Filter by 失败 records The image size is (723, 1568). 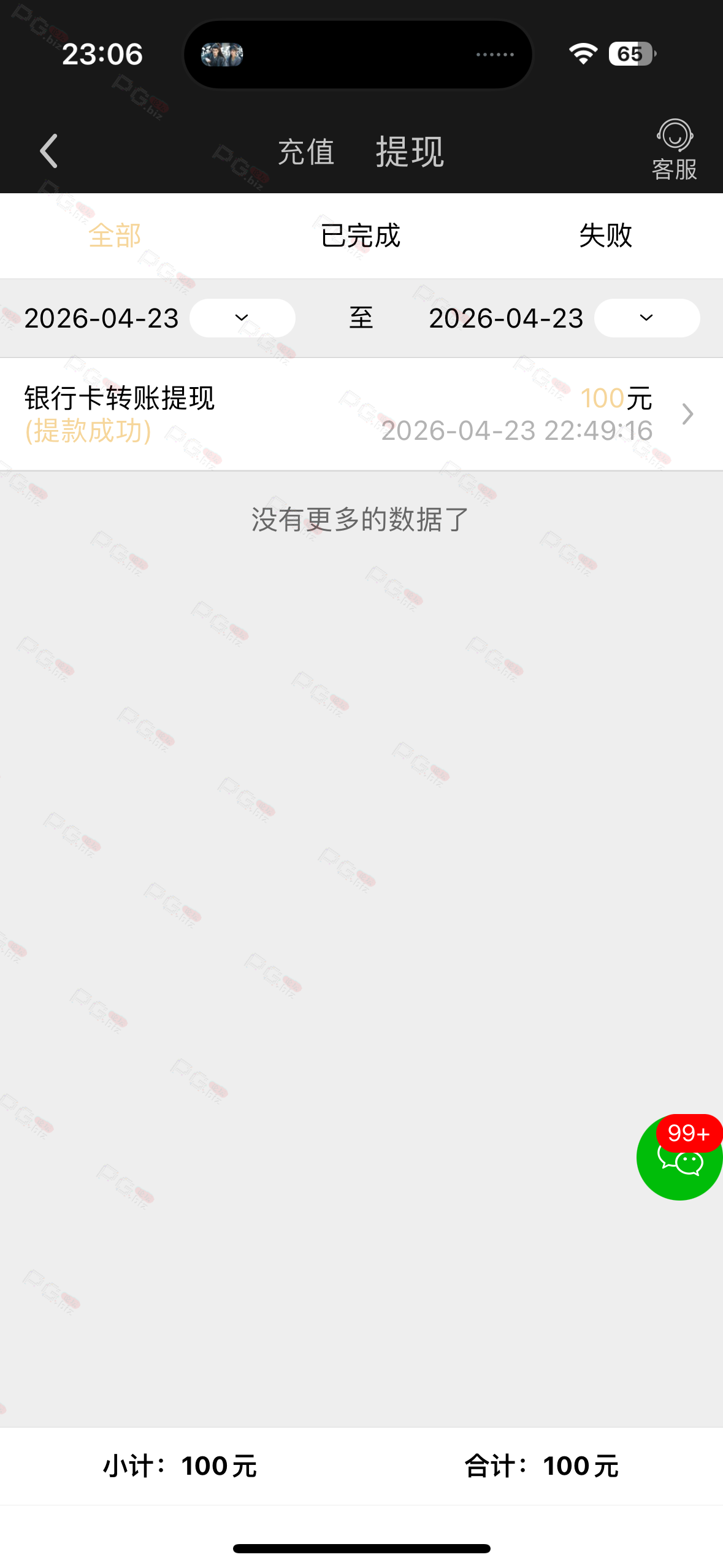tap(605, 236)
